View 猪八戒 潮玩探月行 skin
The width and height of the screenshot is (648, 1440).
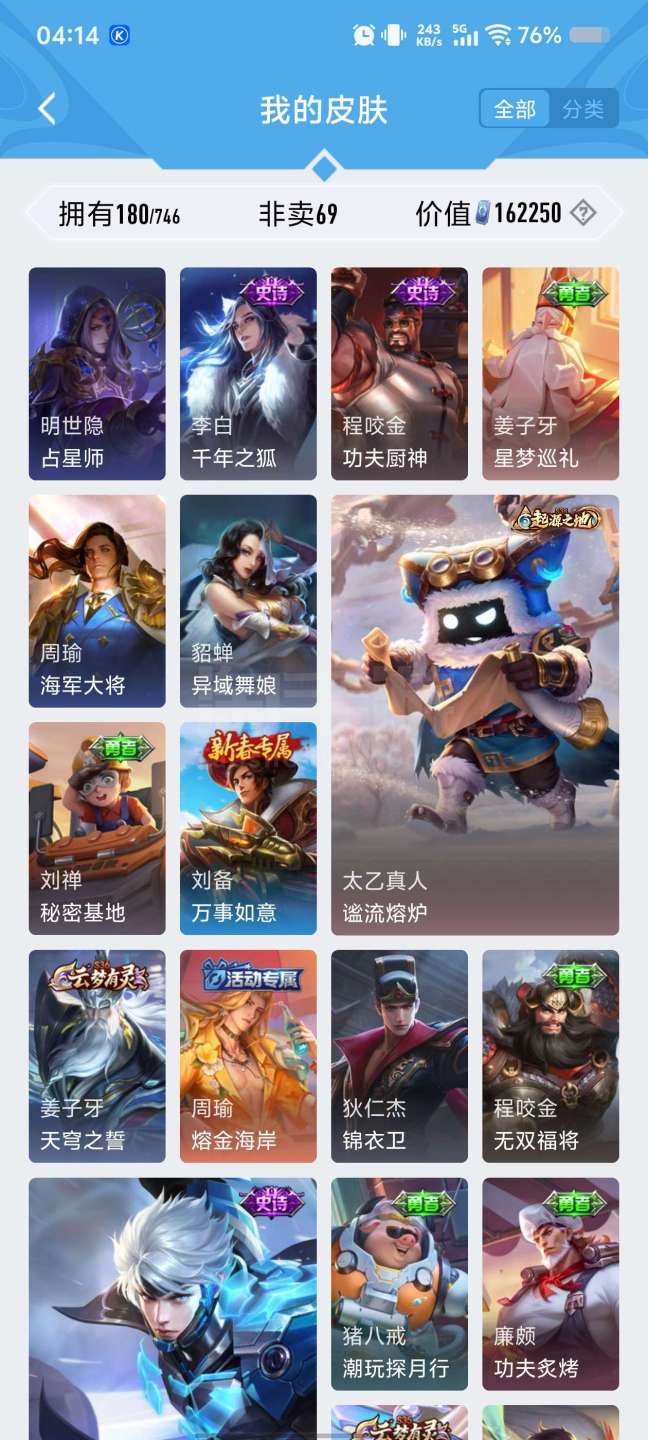(399, 1284)
